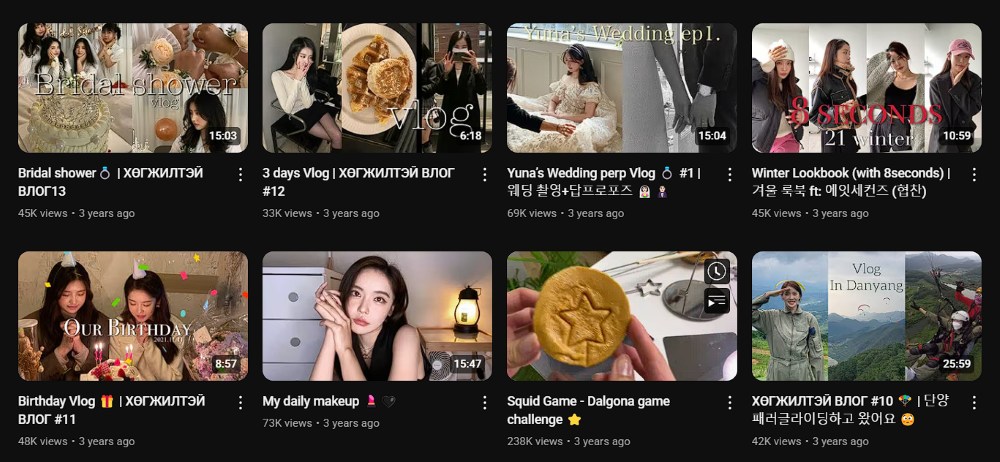The width and height of the screenshot is (1000, 462).
Task: Open more options for Birthday Vlog
Action: [240, 403]
